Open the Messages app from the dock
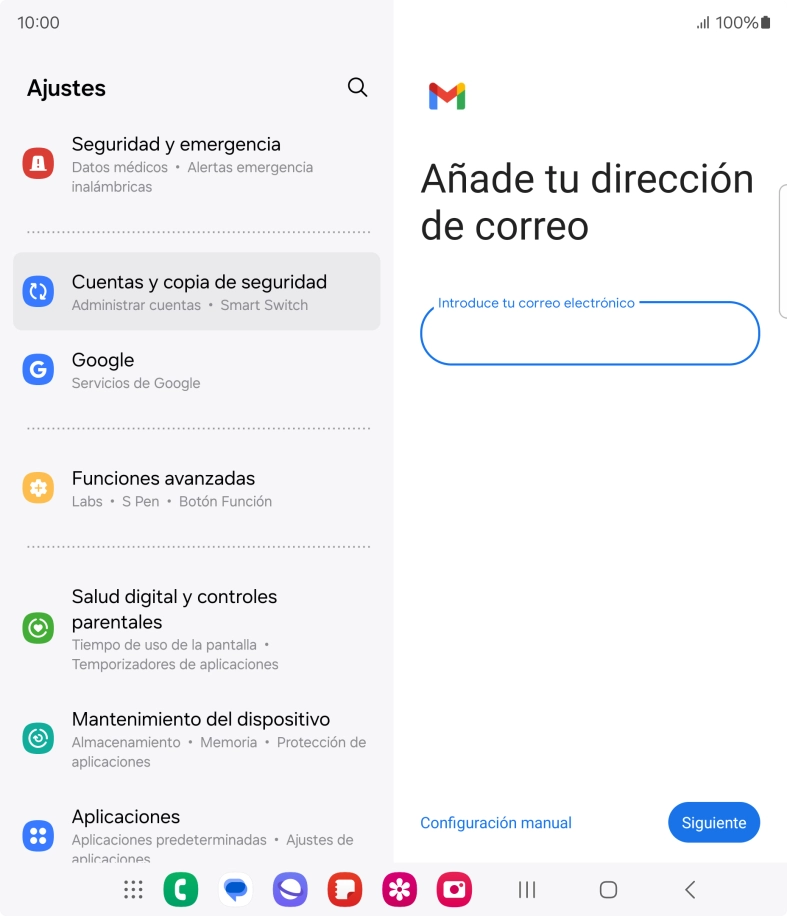The width and height of the screenshot is (787, 916). pos(235,889)
